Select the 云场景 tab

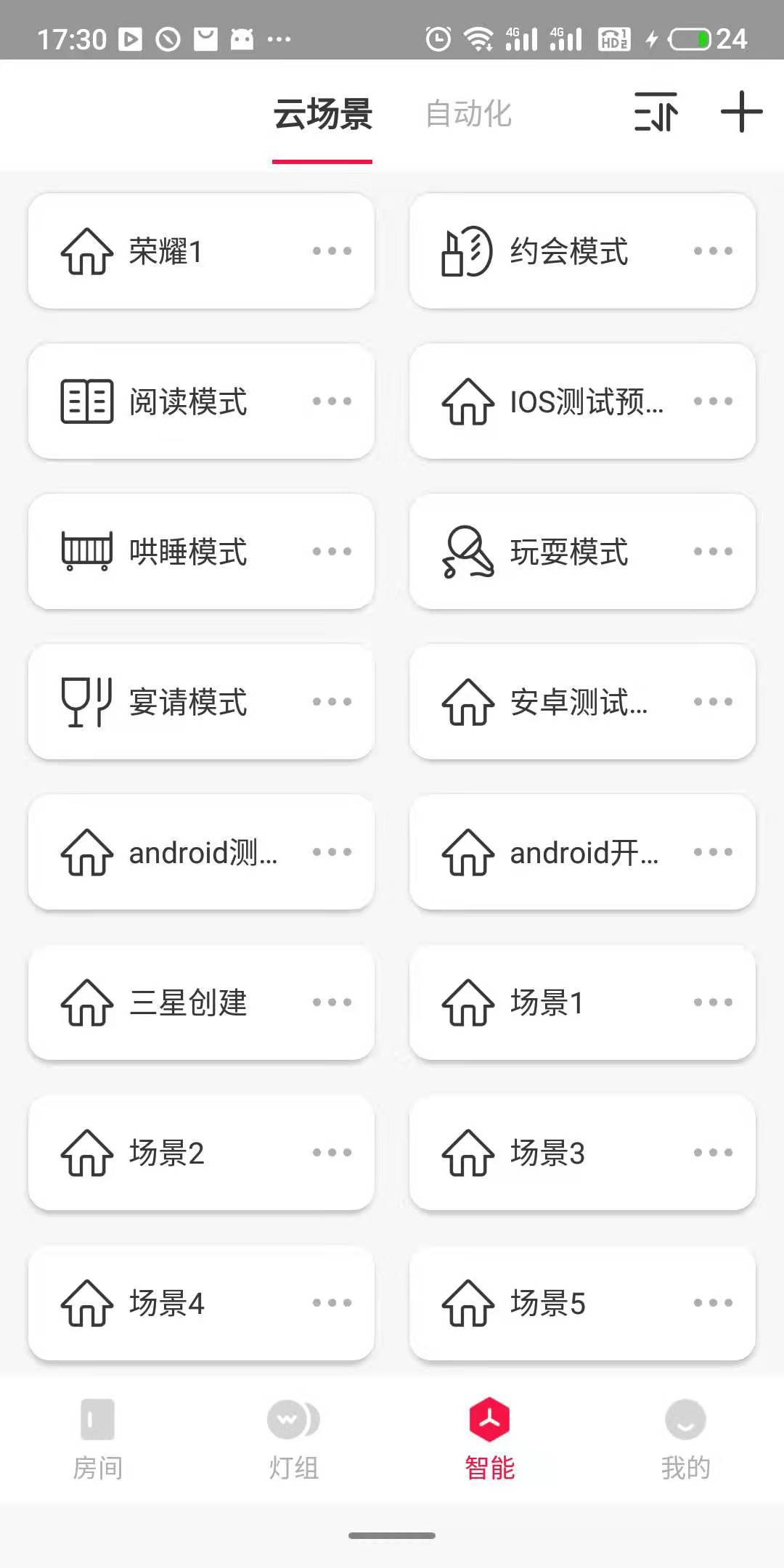(x=322, y=115)
